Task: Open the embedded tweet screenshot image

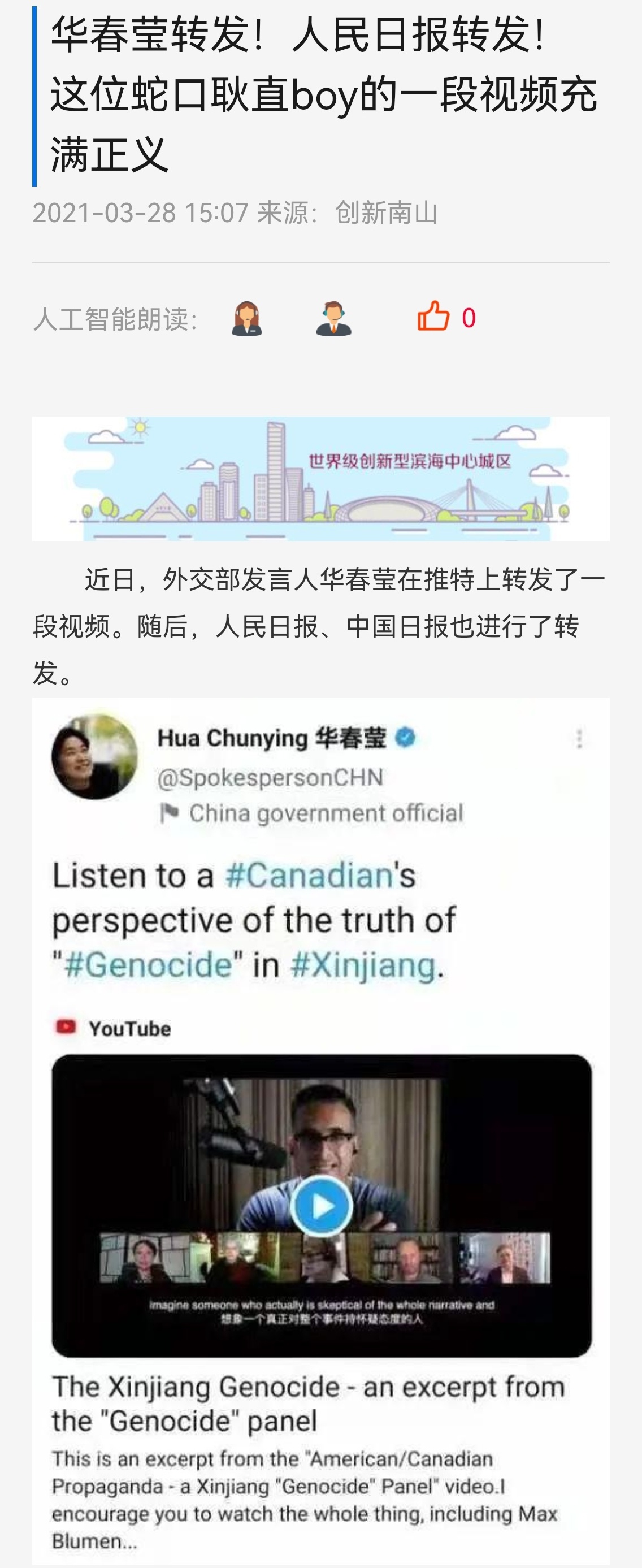Action: tap(320, 1131)
